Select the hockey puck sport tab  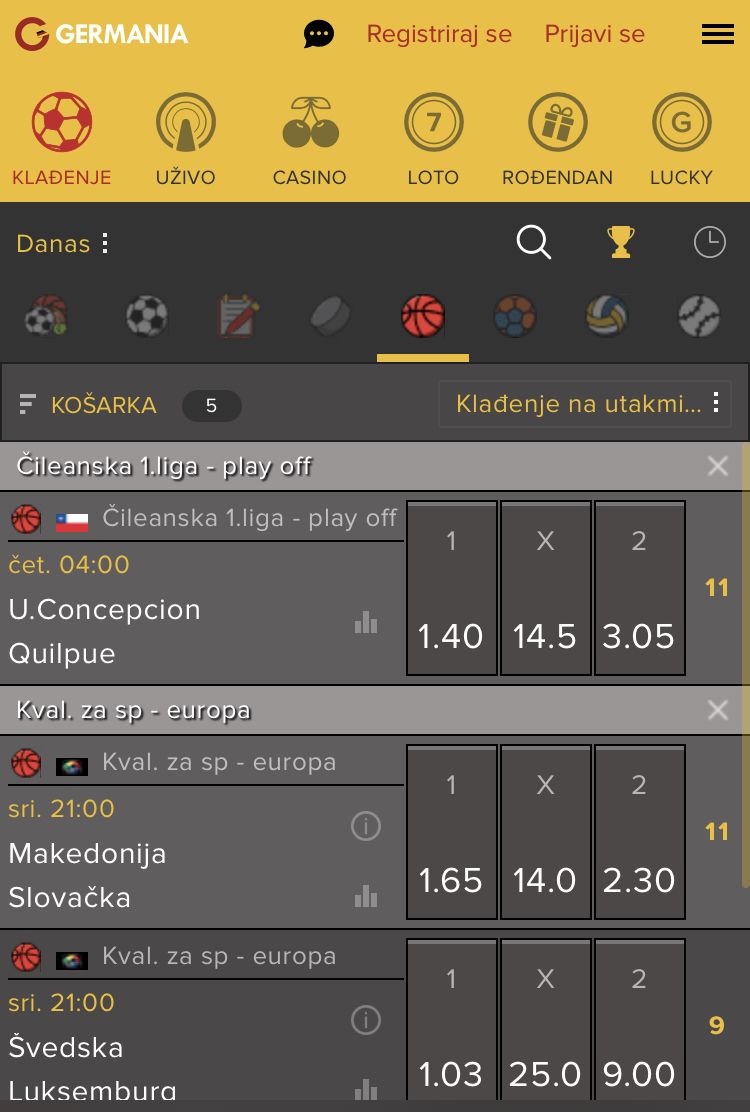point(331,317)
